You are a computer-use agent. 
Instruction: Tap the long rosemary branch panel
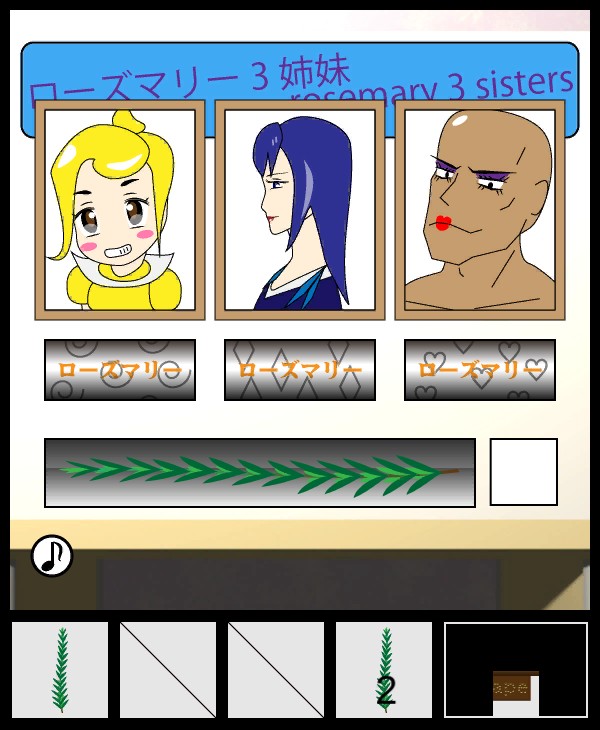(x=260, y=472)
